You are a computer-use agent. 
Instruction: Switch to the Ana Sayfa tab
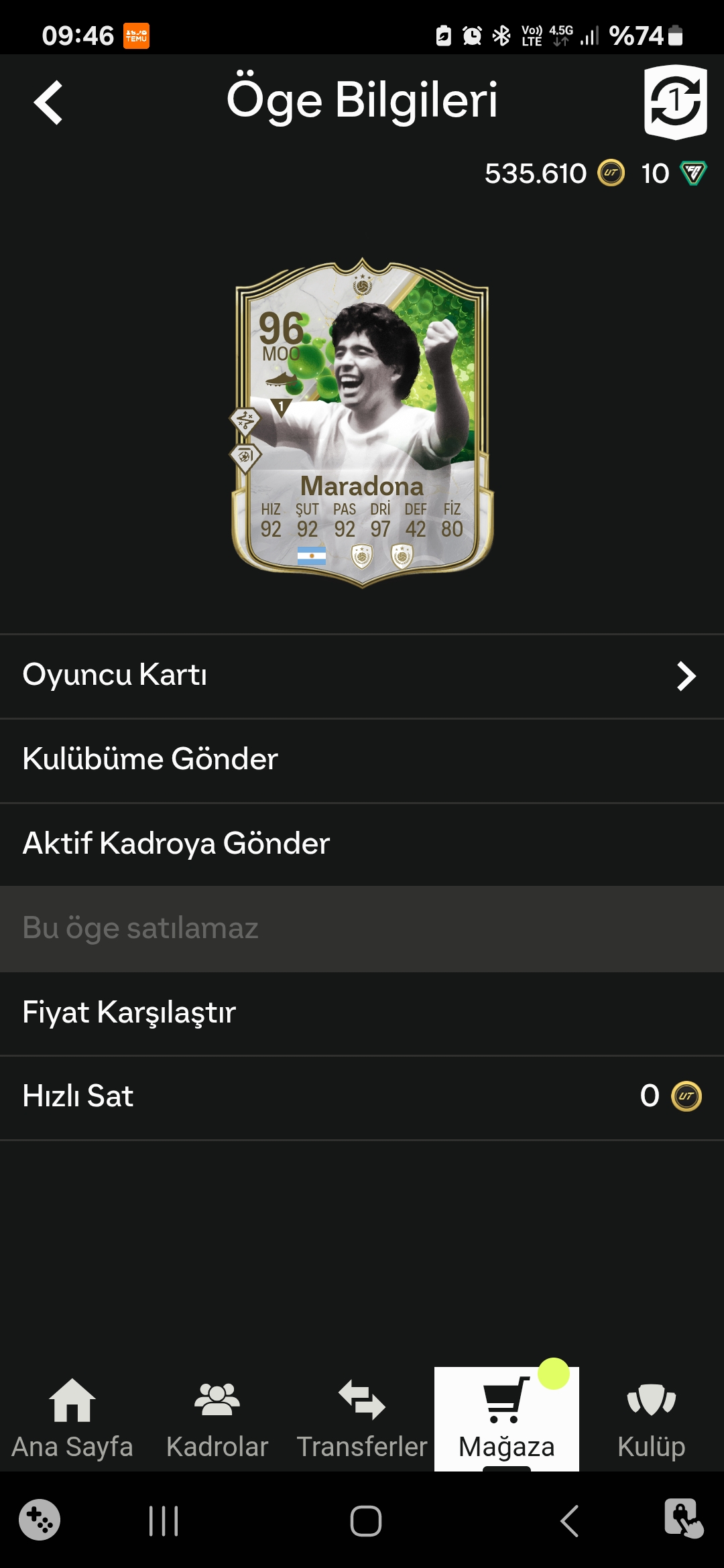72,1419
